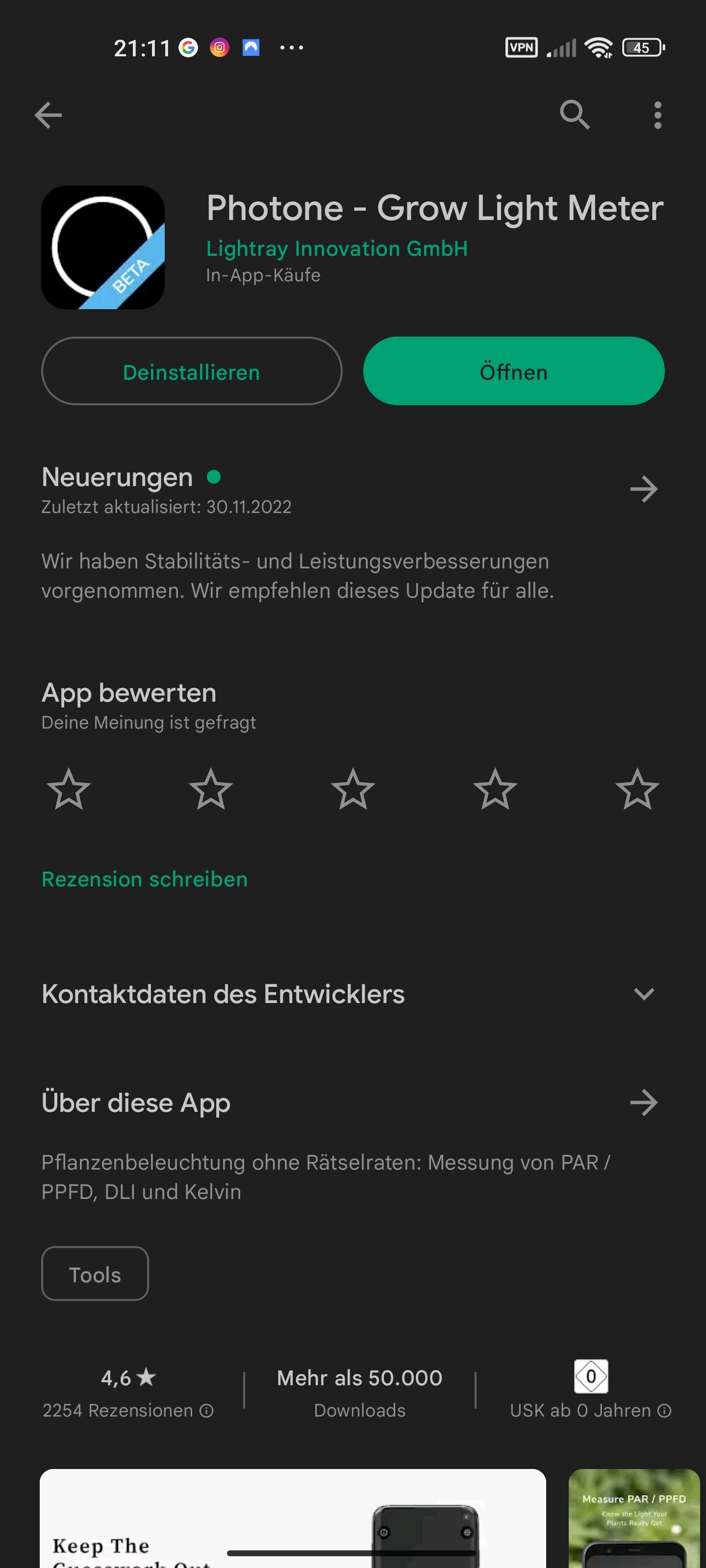Show info about USK ab 0 Jahren

click(x=665, y=1411)
